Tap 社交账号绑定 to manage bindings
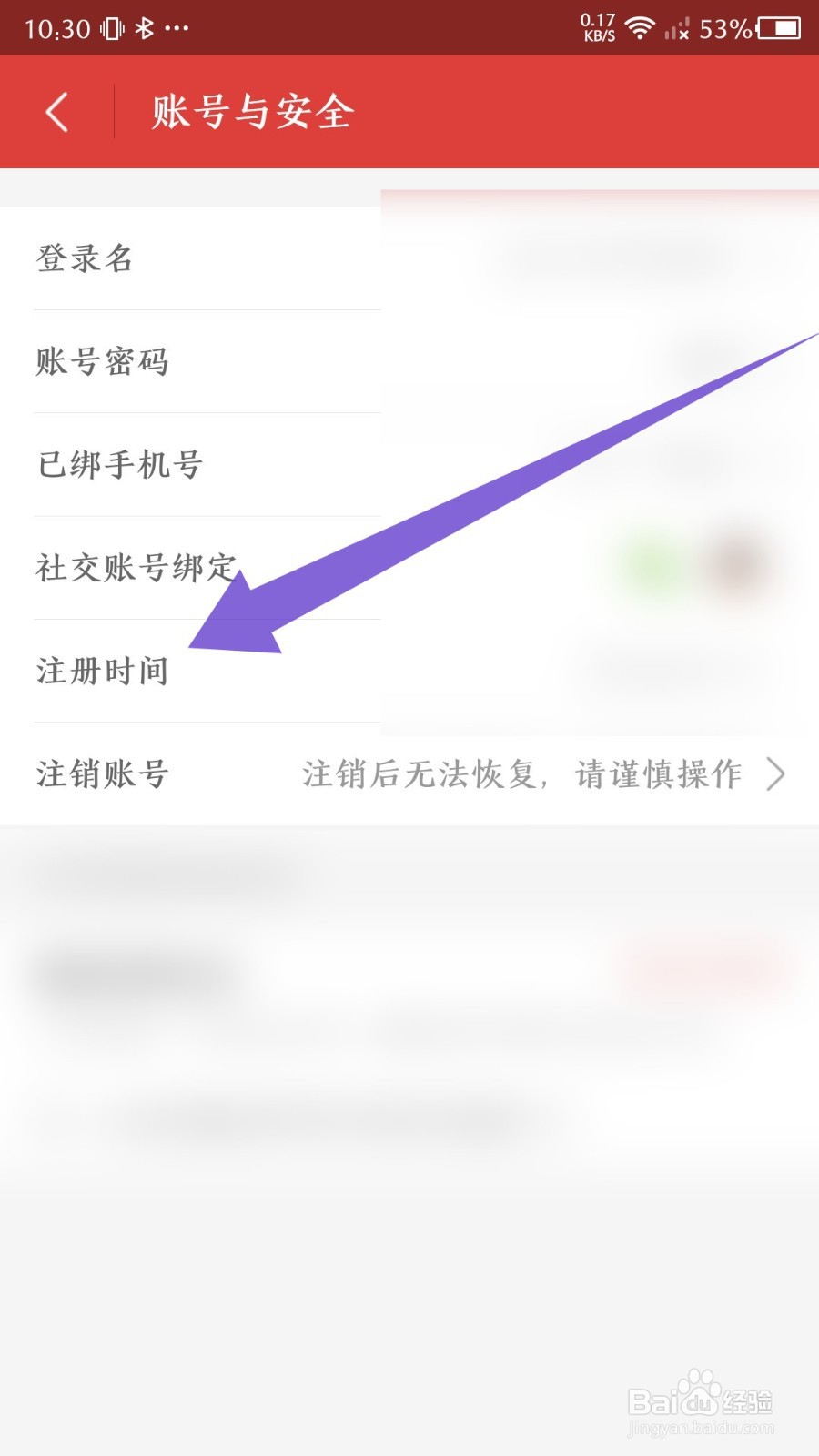Viewport: 819px width, 1456px height. 138,568
